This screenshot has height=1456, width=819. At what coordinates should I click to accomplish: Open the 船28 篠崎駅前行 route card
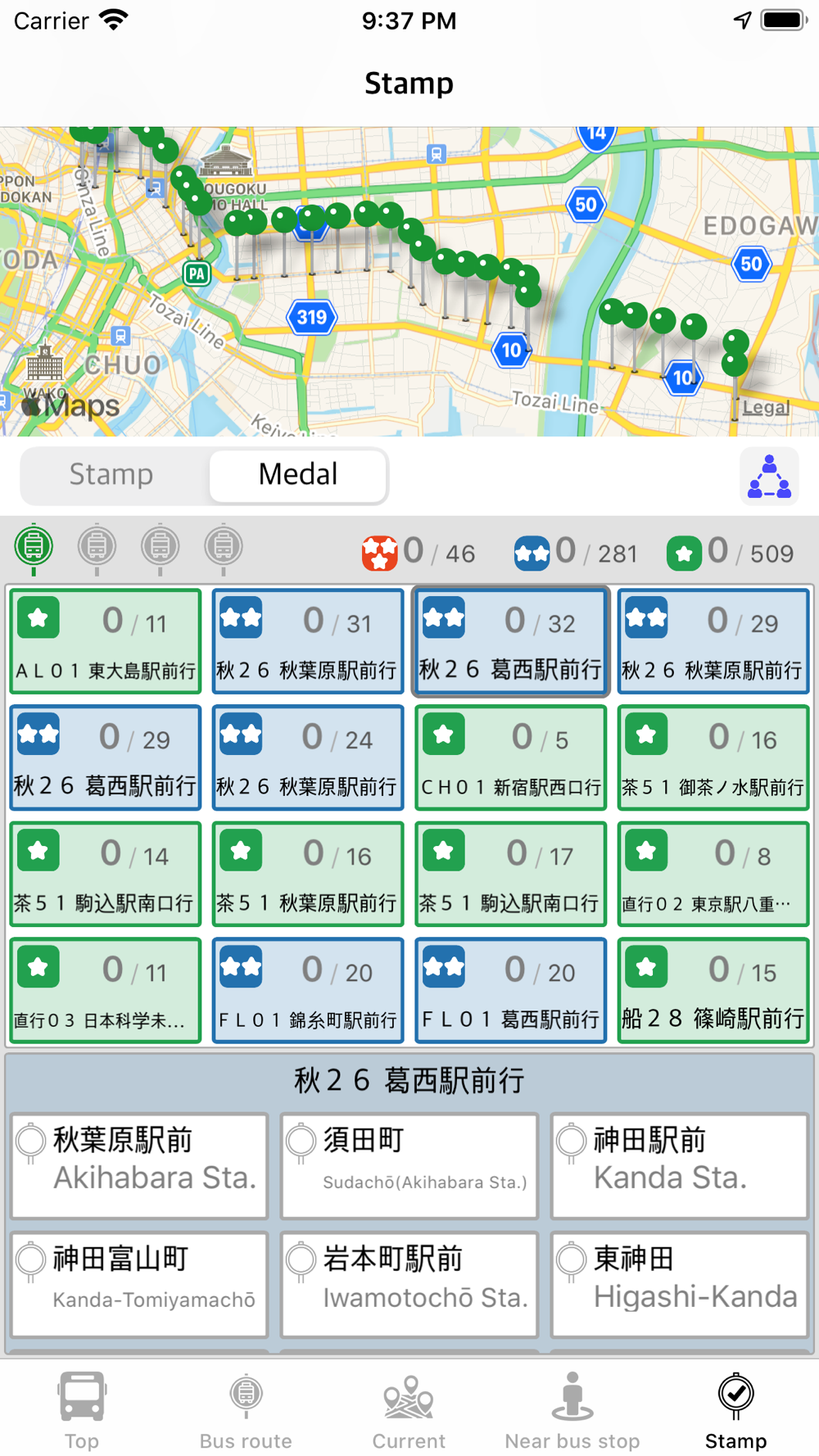click(x=713, y=990)
